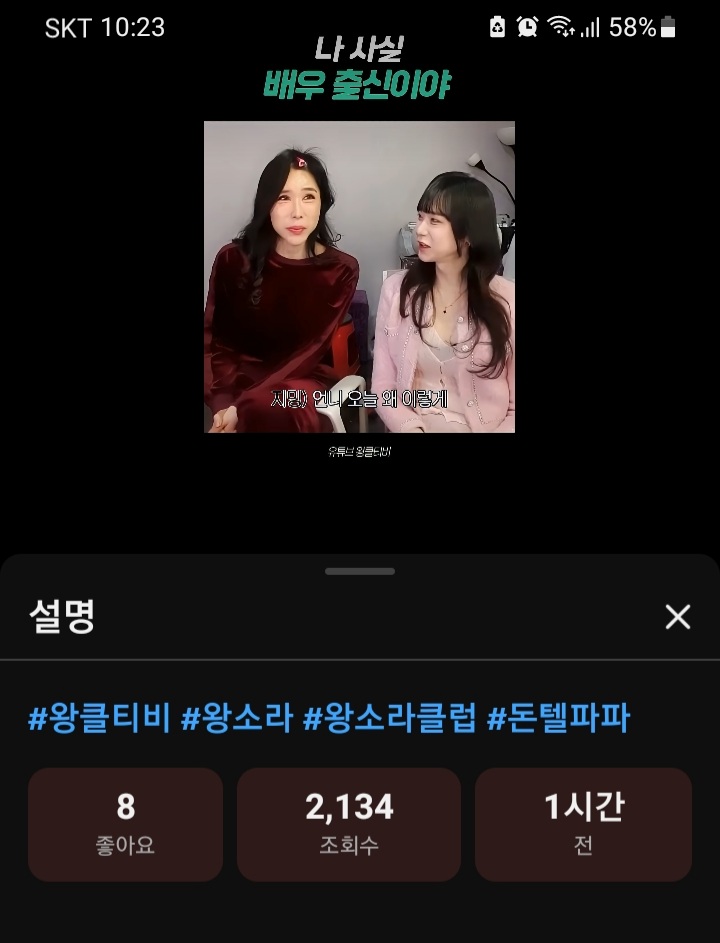Close the 설명 description panel
This screenshot has height=943, width=720.
pyautogui.click(x=677, y=617)
